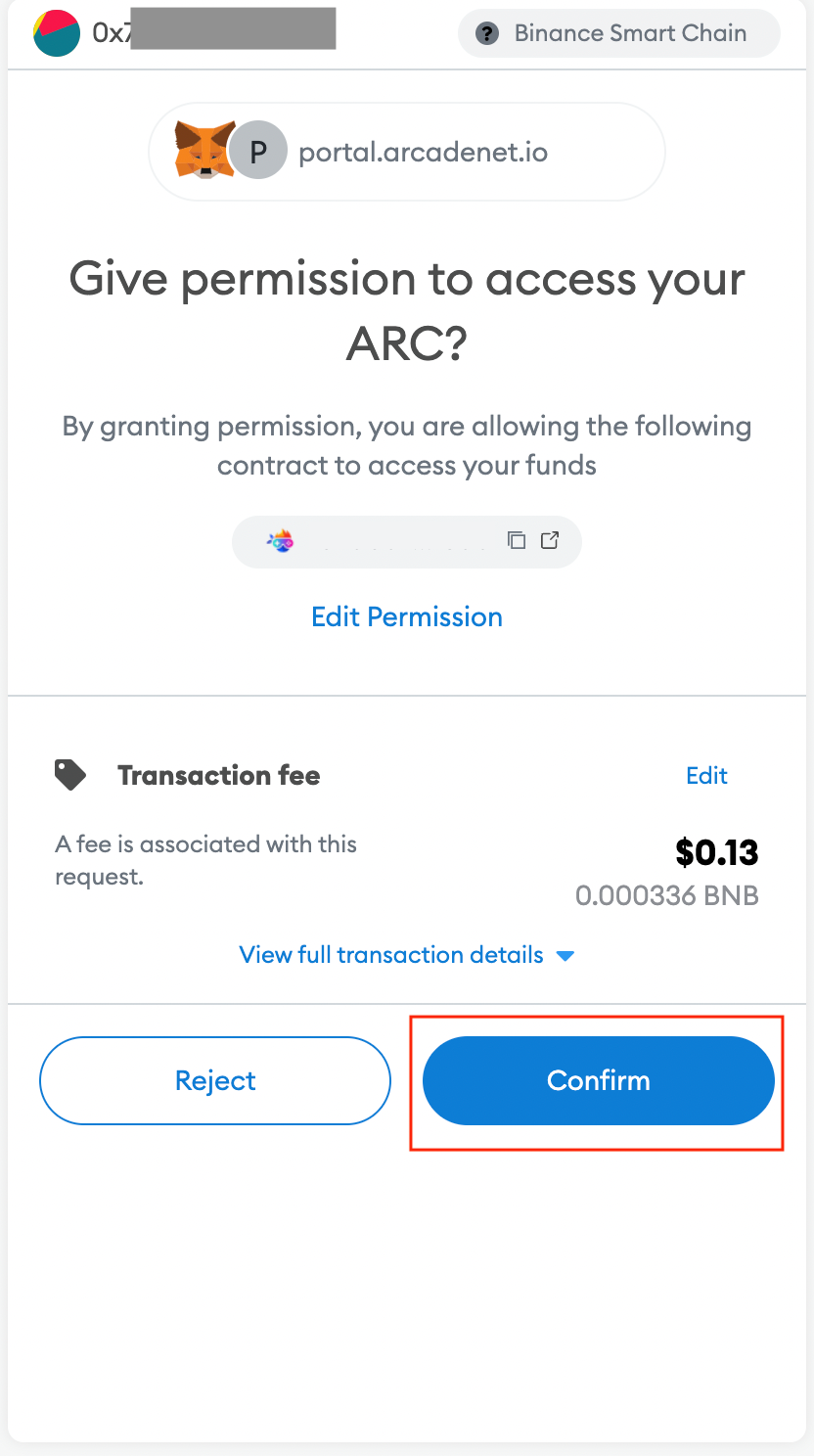
Task: Open the Binance Smart Chain network selector
Action: [x=619, y=33]
